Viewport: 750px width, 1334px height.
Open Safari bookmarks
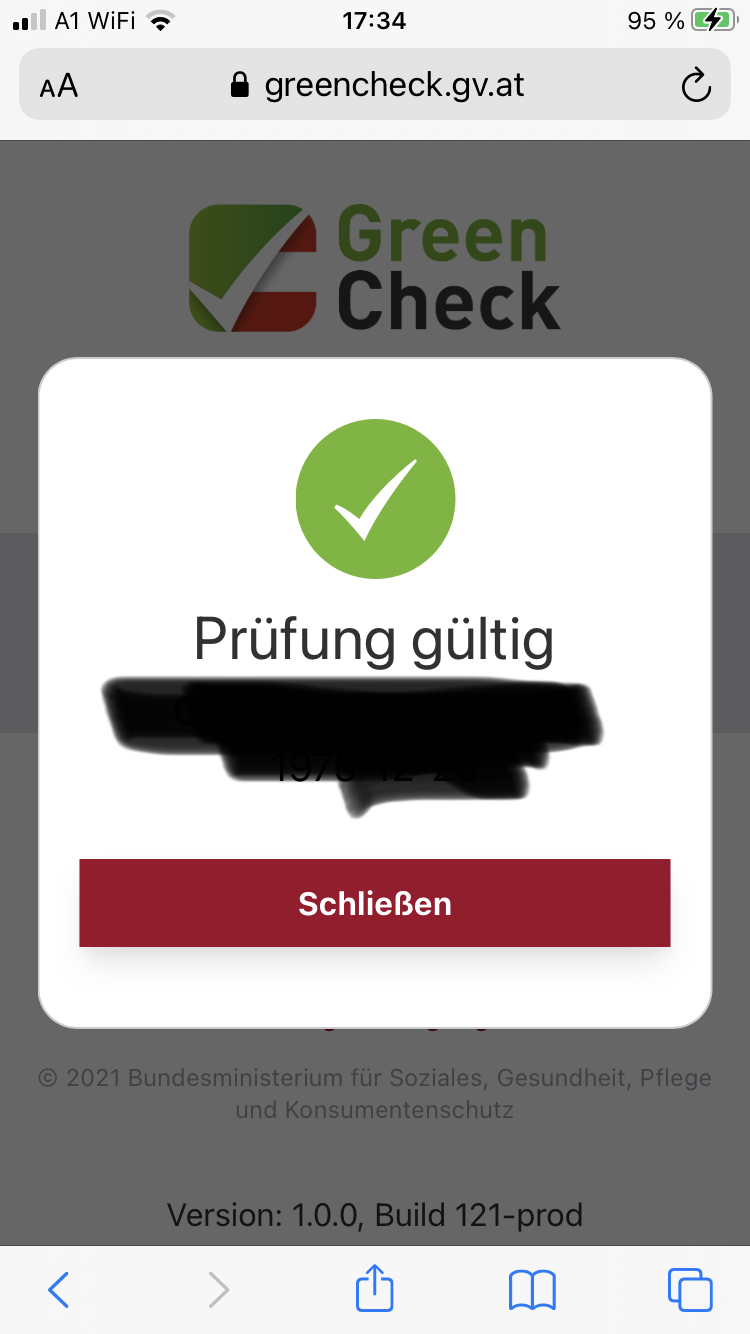[532, 1290]
